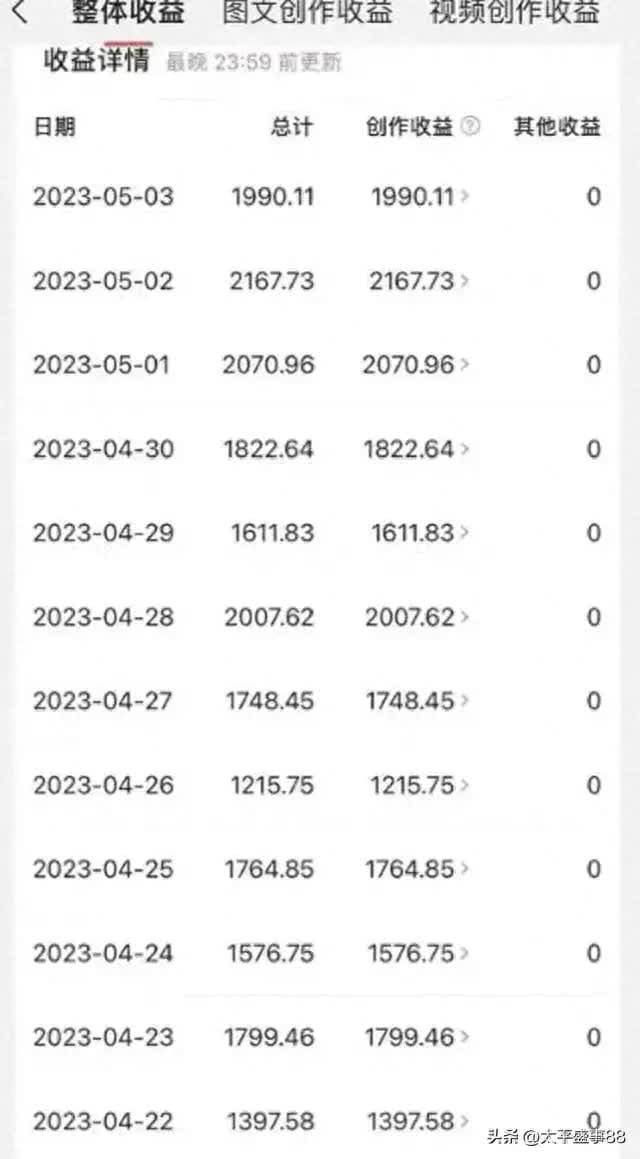Open the 视频创作收益 tab
Viewport: 640px width, 1159px height.
point(514,14)
